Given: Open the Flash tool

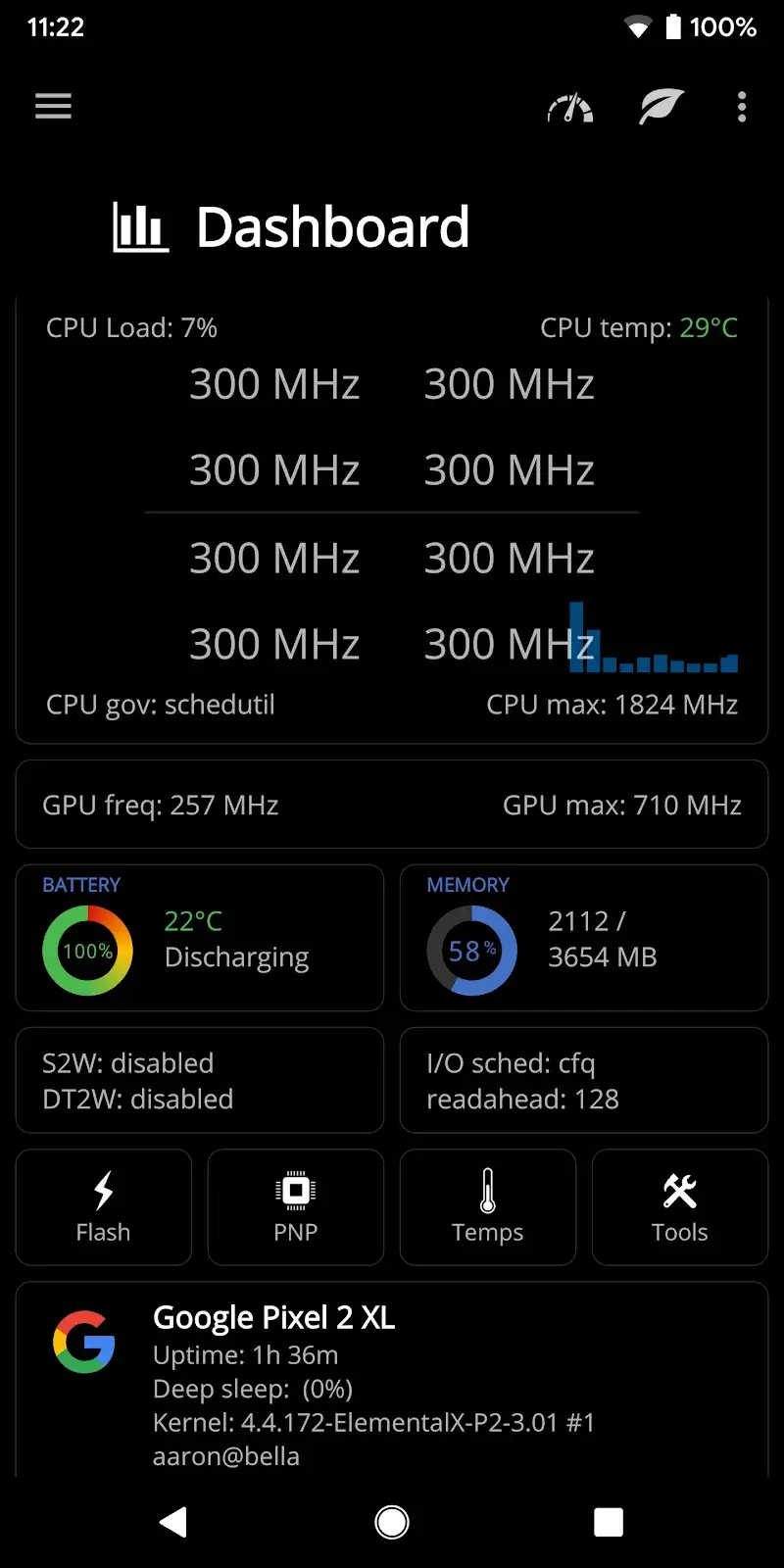Looking at the screenshot, I should pyautogui.click(x=103, y=1207).
